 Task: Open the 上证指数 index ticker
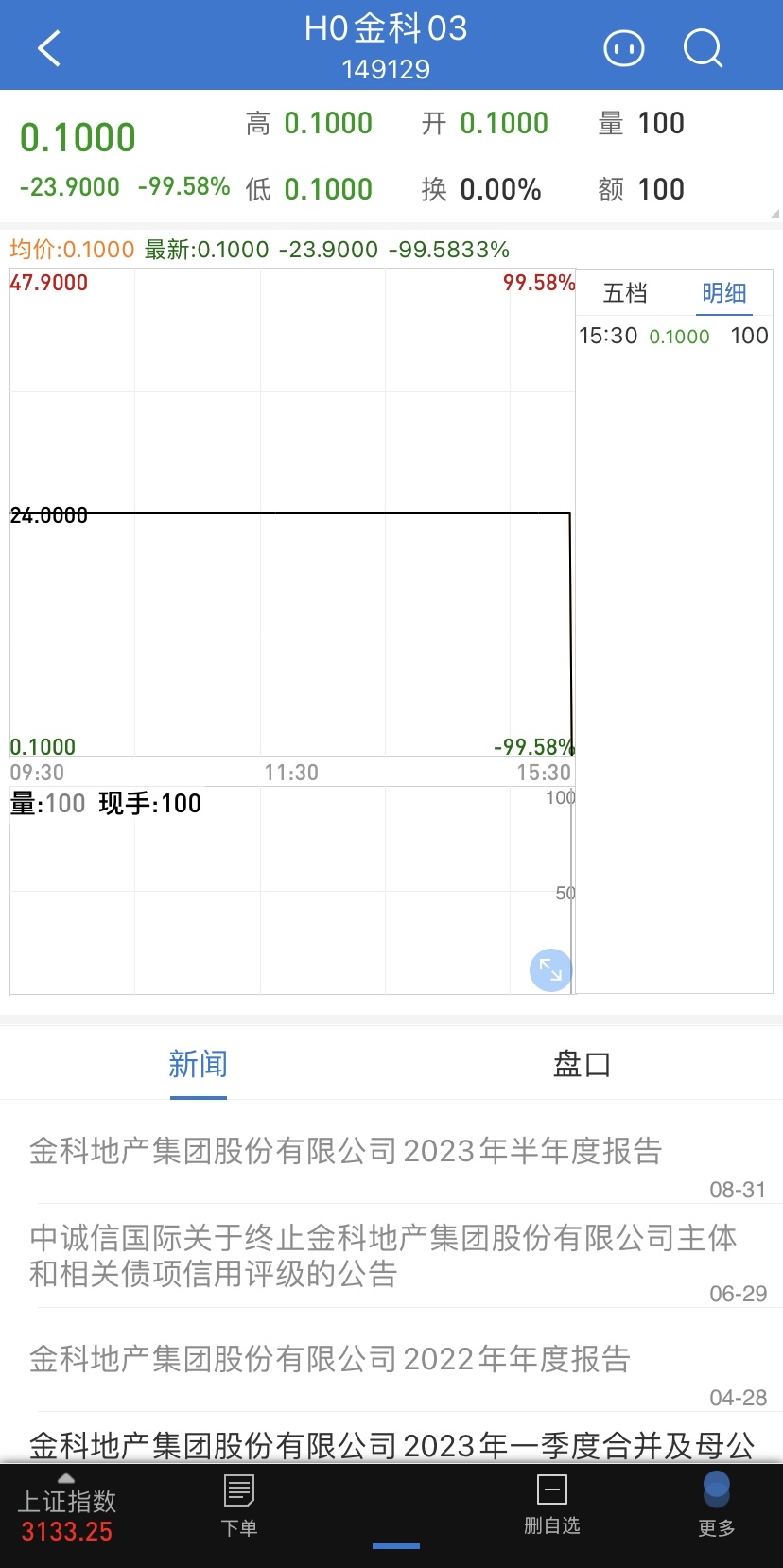tap(67, 1515)
